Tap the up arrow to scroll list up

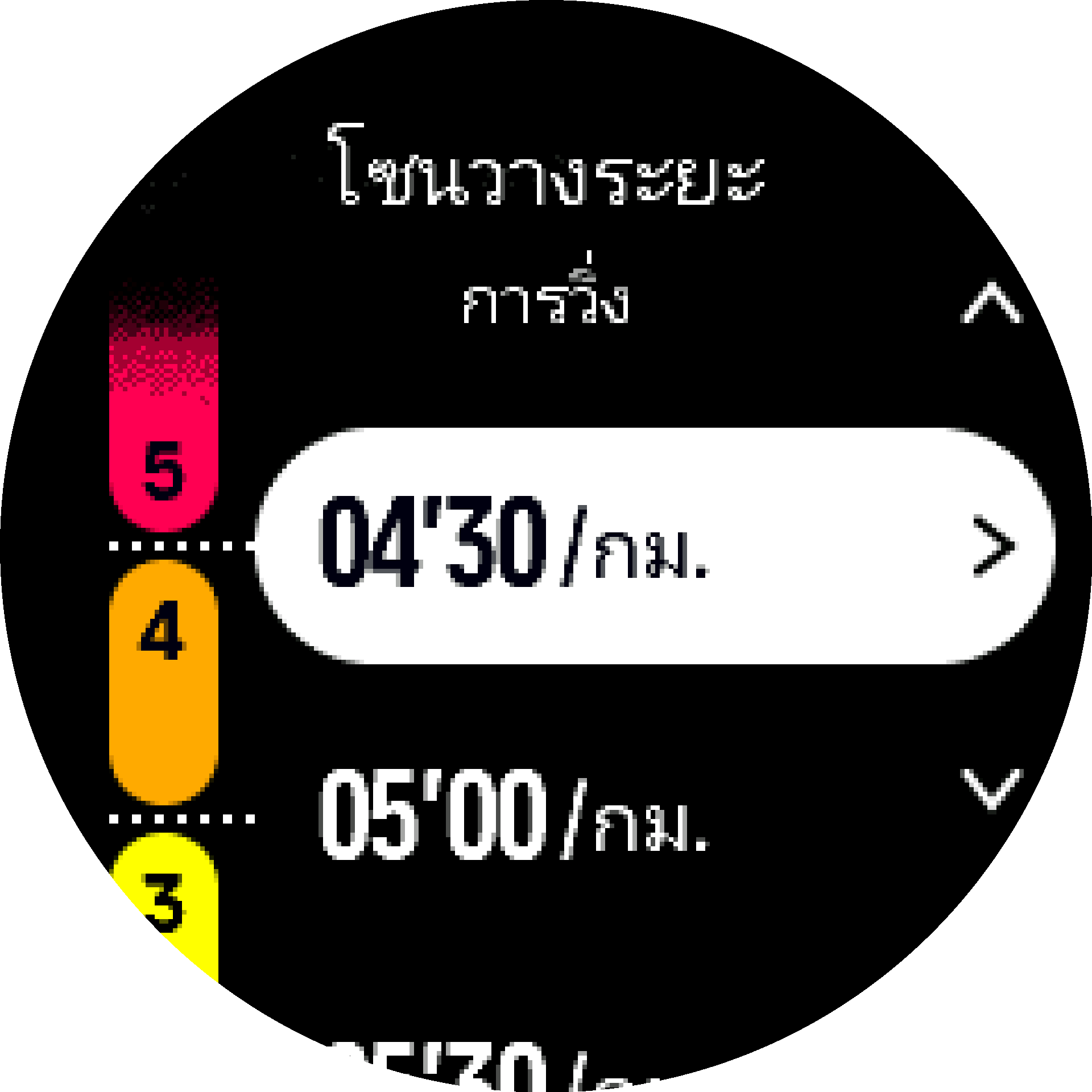(x=991, y=304)
